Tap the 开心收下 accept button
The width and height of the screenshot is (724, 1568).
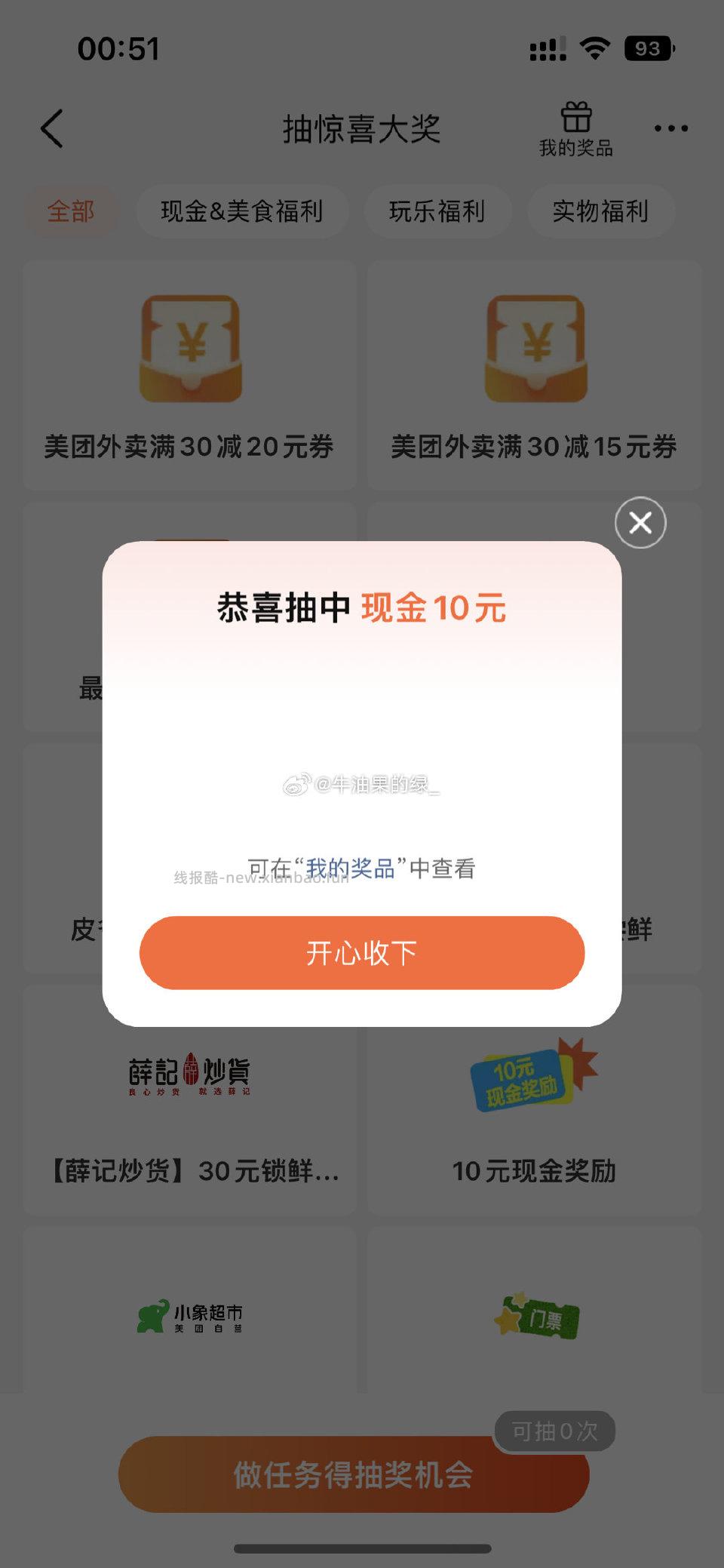(x=361, y=953)
